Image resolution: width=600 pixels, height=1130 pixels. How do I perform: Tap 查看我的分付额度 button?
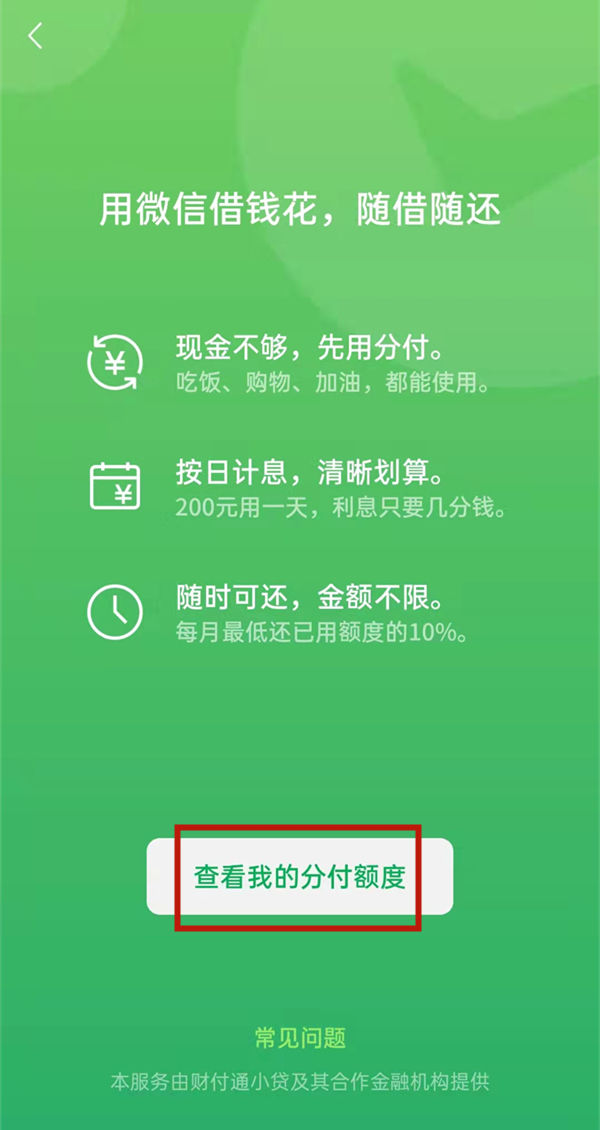coord(300,877)
